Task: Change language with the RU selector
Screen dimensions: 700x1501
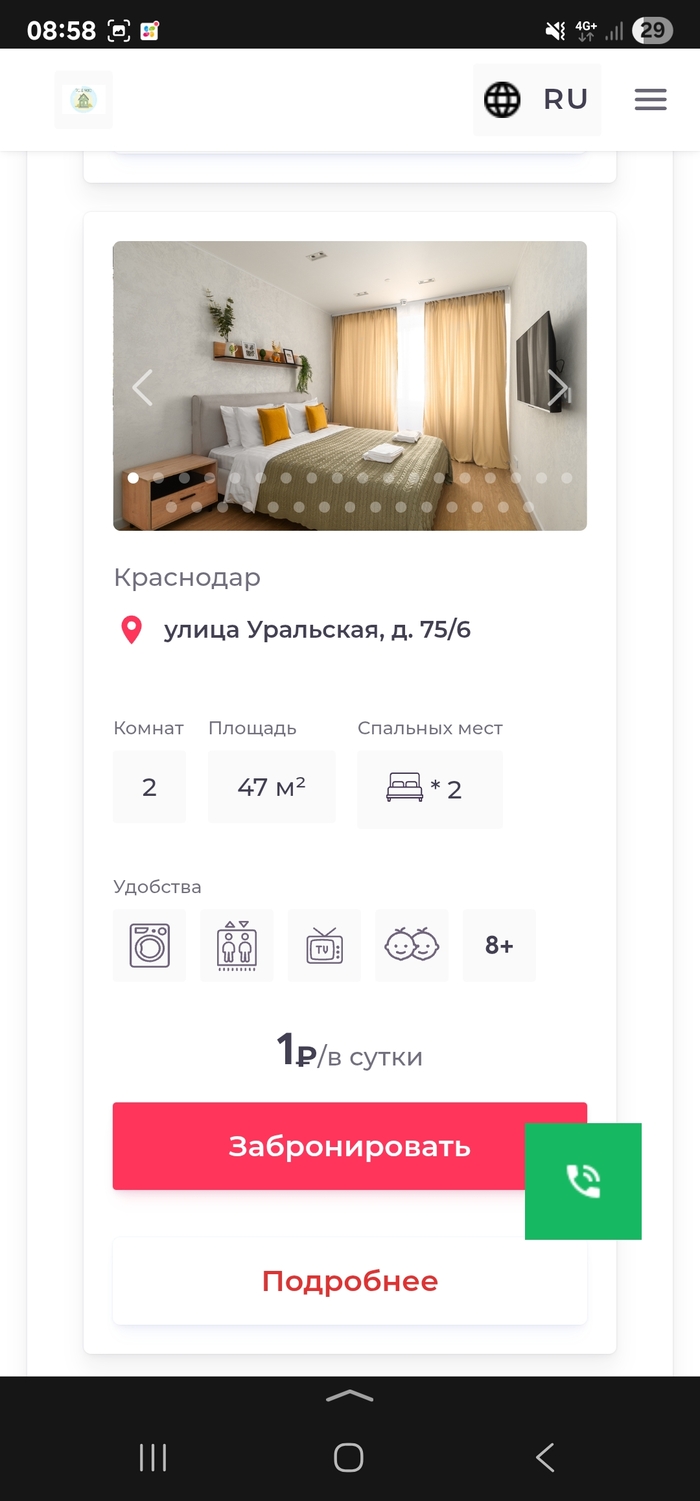Action: point(537,99)
